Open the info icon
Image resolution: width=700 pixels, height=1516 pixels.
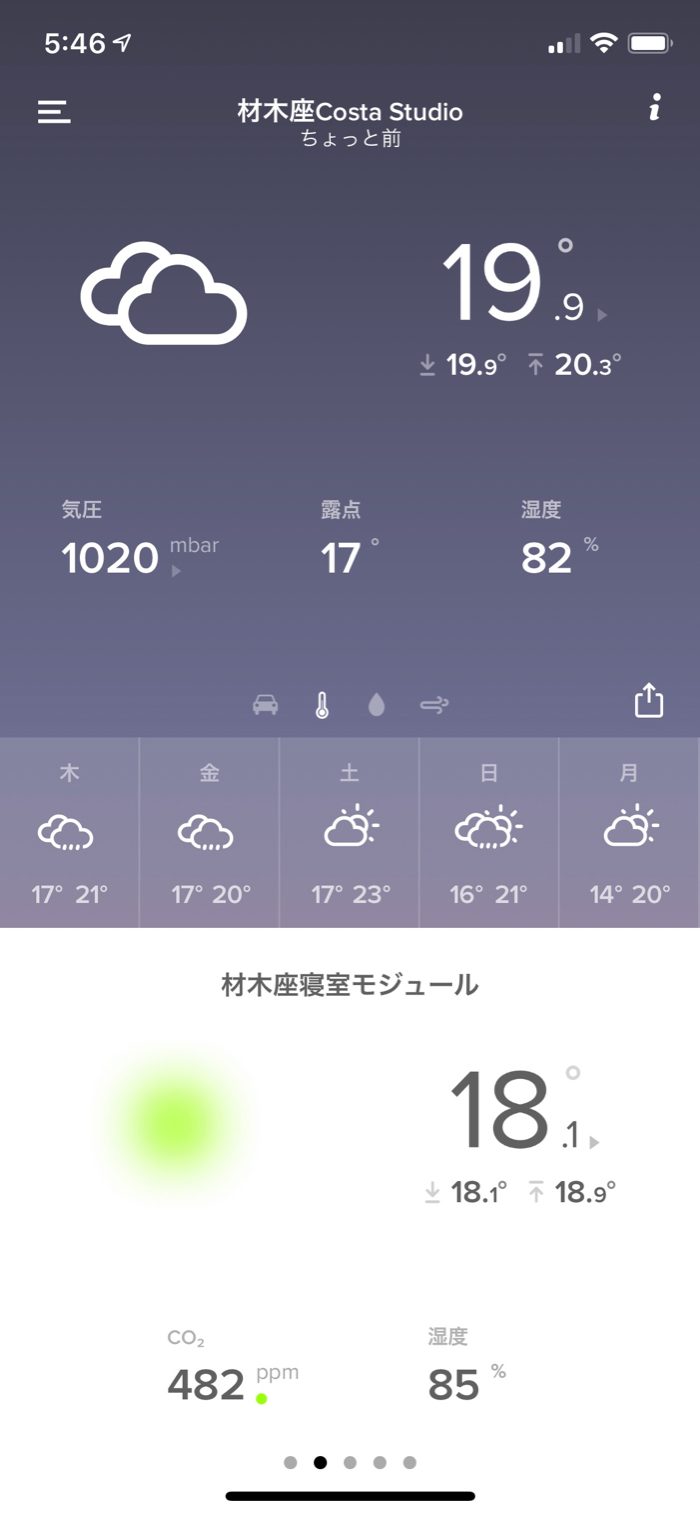654,108
